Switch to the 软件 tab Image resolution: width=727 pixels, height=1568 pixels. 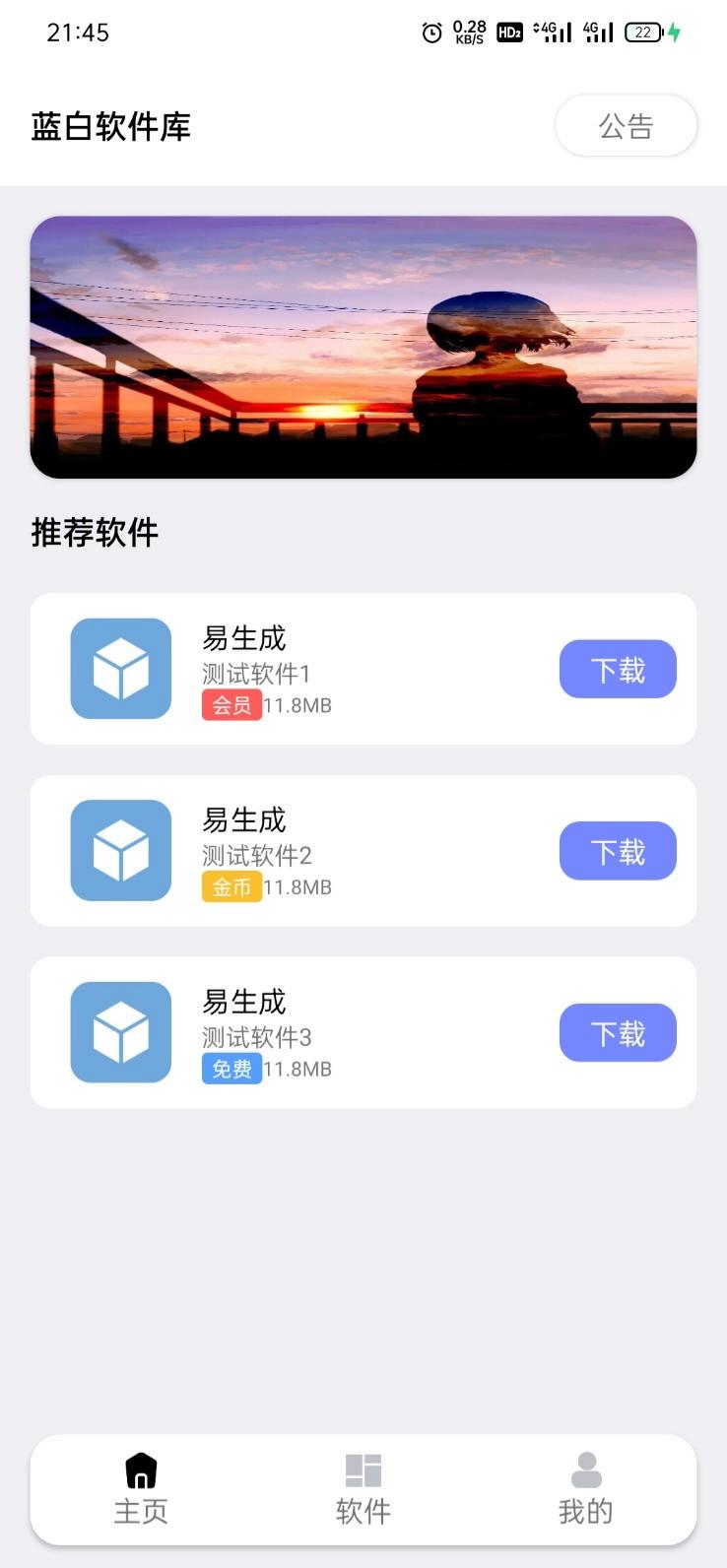tap(363, 1490)
